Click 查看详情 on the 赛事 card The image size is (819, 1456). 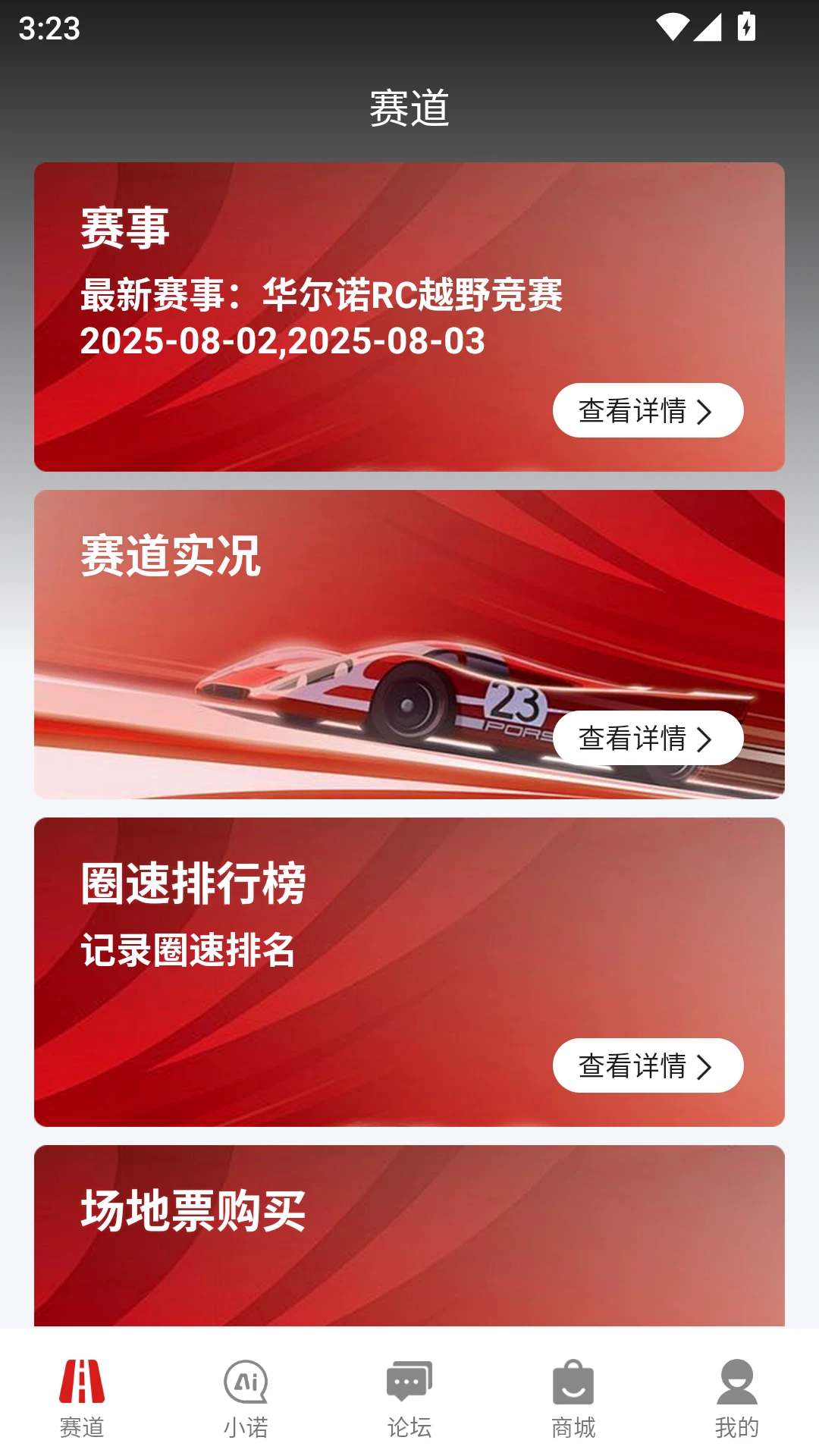tap(648, 409)
